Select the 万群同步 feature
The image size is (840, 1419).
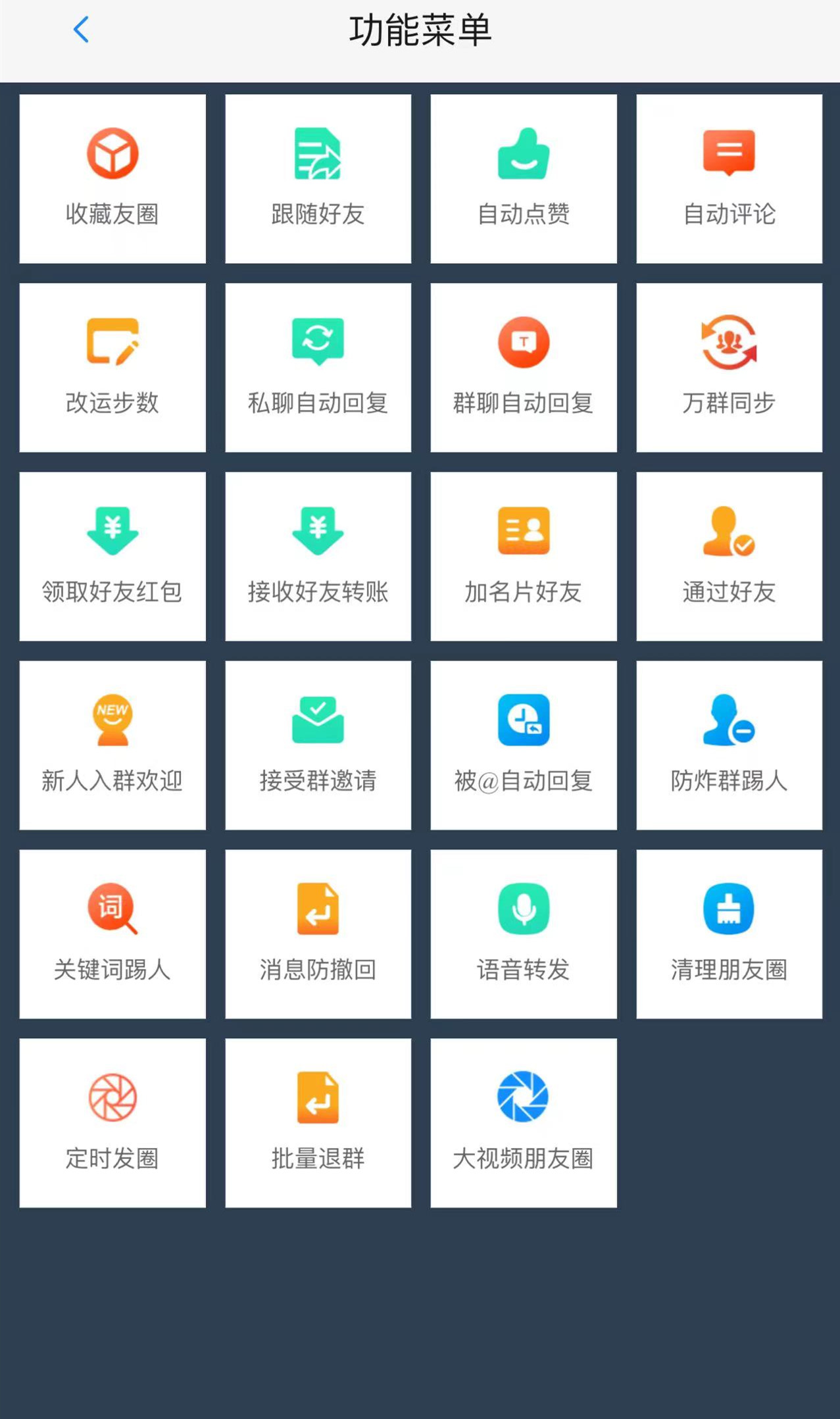coord(729,368)
